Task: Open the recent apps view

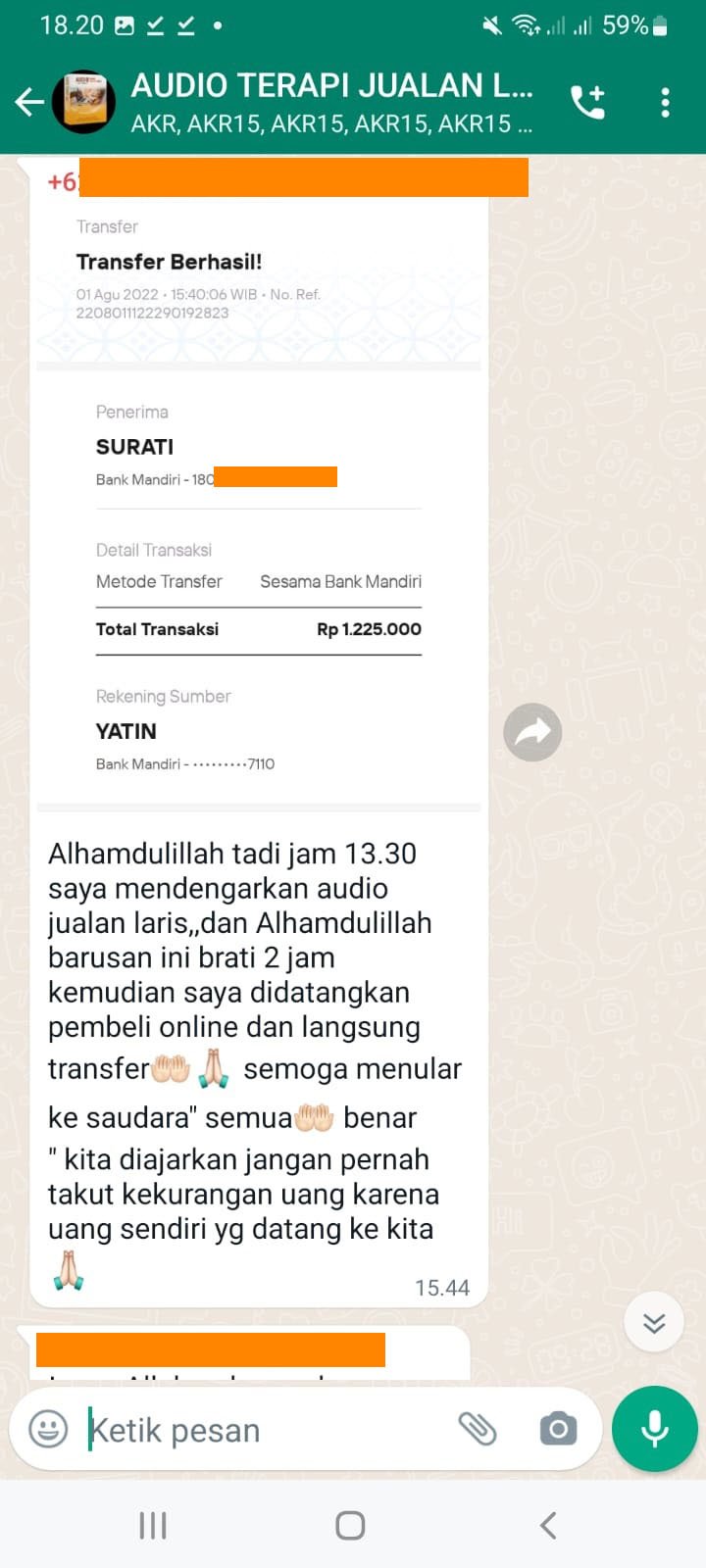Action: [x=153, y=1525]
